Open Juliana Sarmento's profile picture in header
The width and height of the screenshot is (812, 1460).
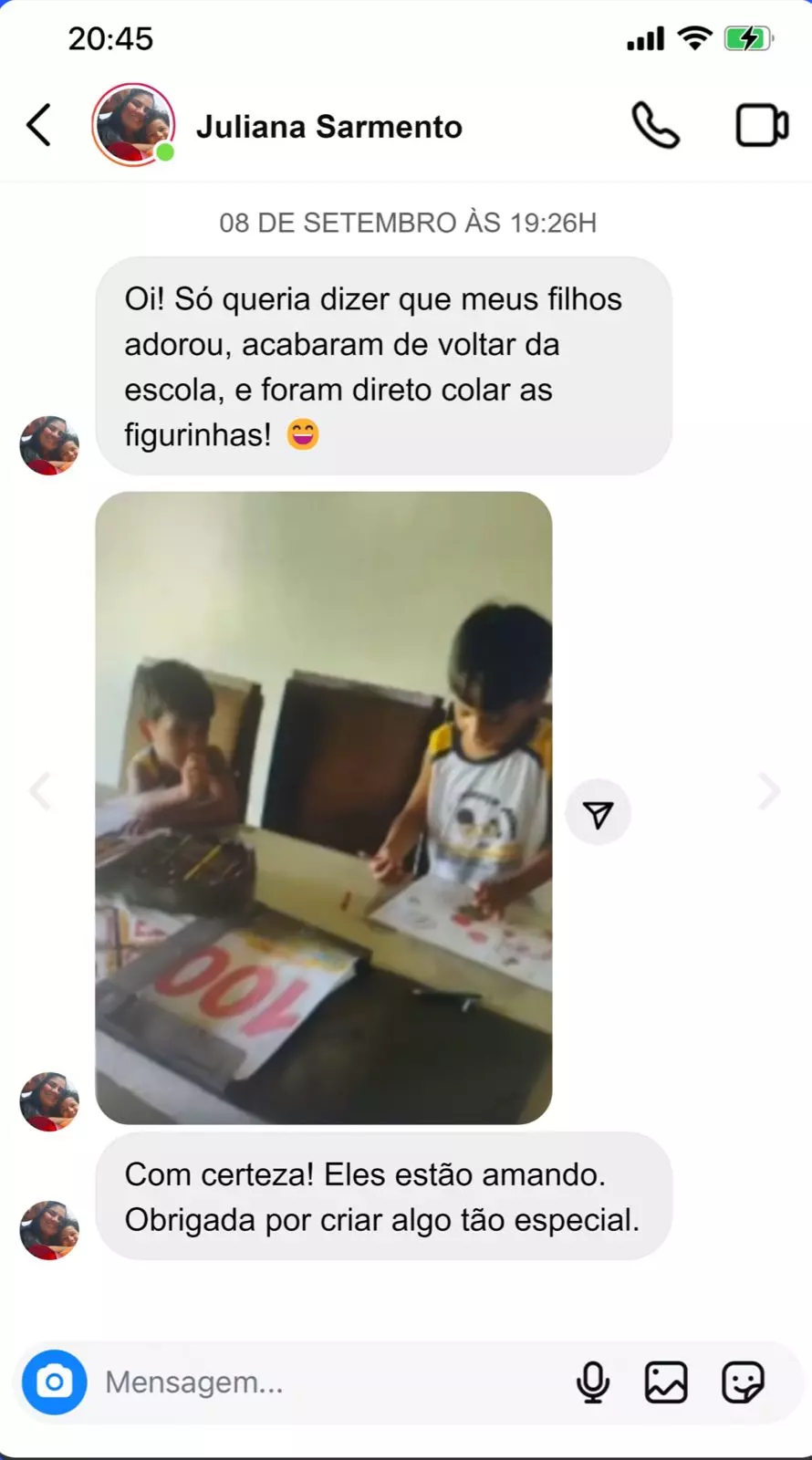[x=133, y=125]
